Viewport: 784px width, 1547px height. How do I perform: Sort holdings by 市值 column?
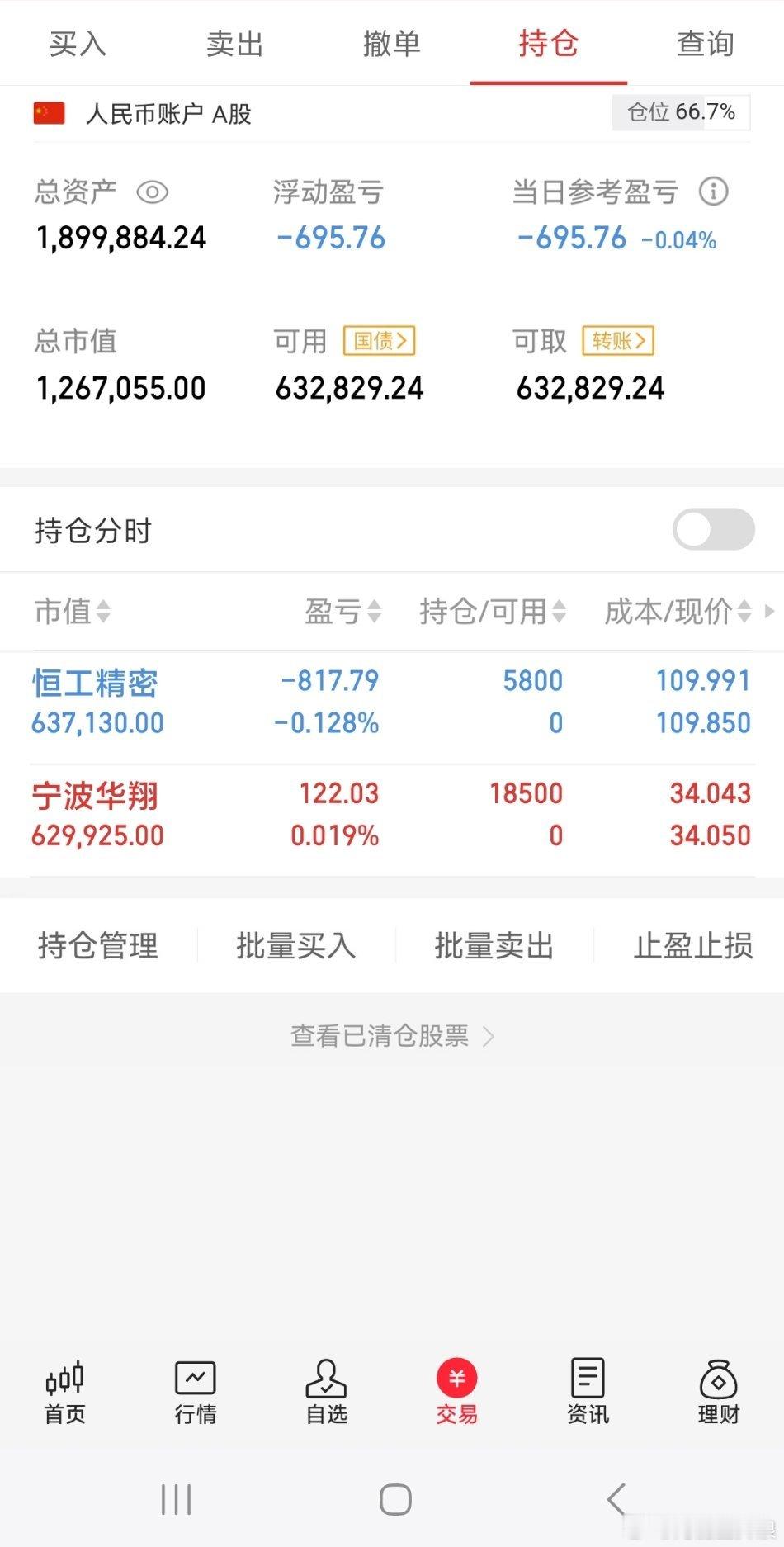[x=72, y=612]
